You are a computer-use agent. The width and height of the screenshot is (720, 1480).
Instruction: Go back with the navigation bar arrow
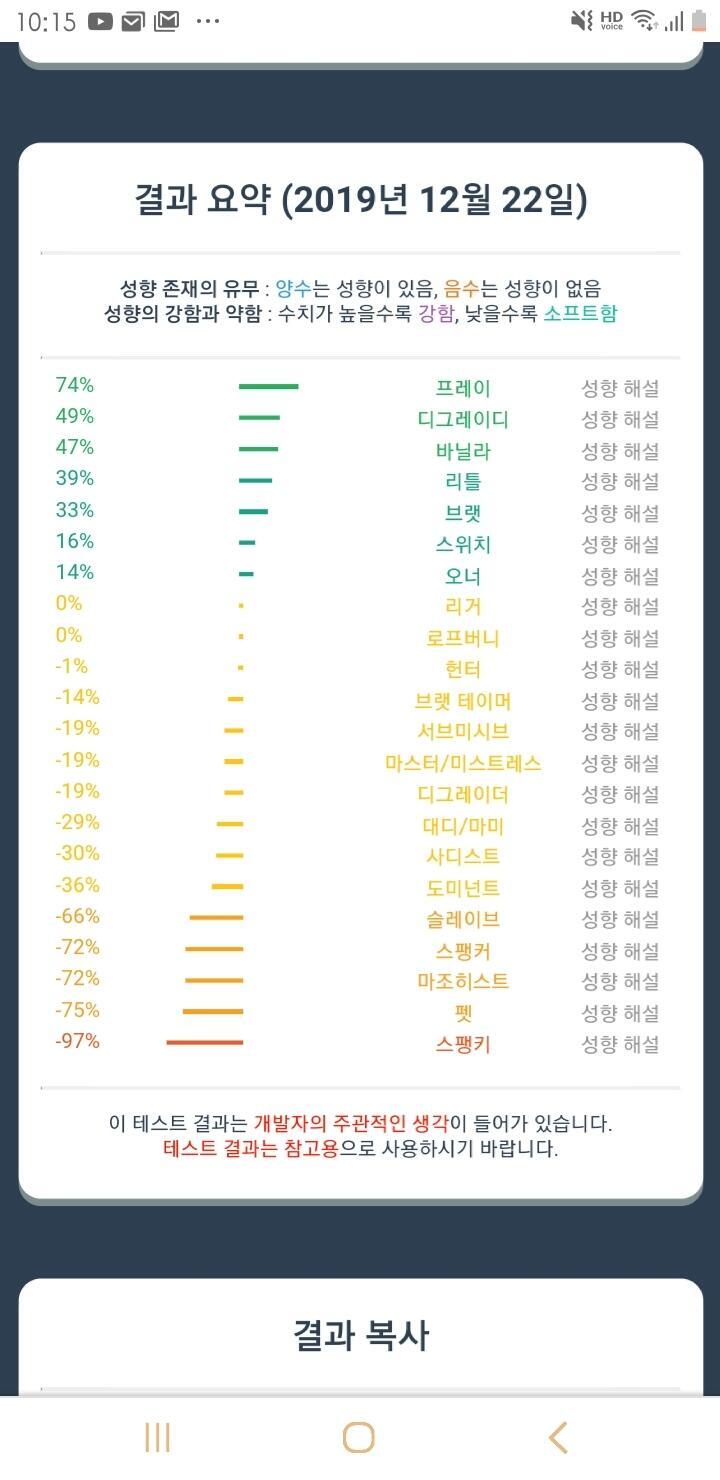[558, 1438]
